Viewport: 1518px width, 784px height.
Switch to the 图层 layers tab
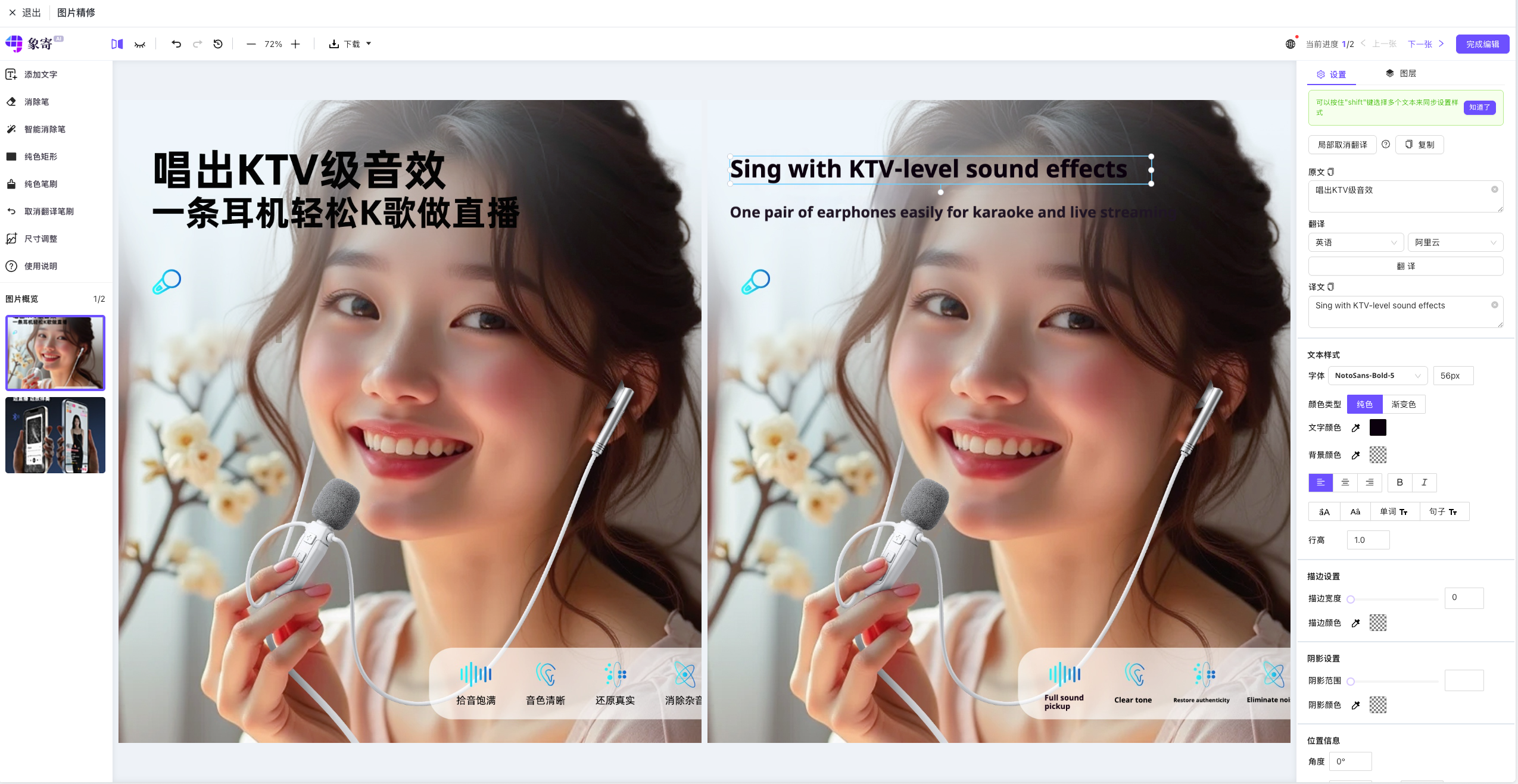pos(1401,73)
